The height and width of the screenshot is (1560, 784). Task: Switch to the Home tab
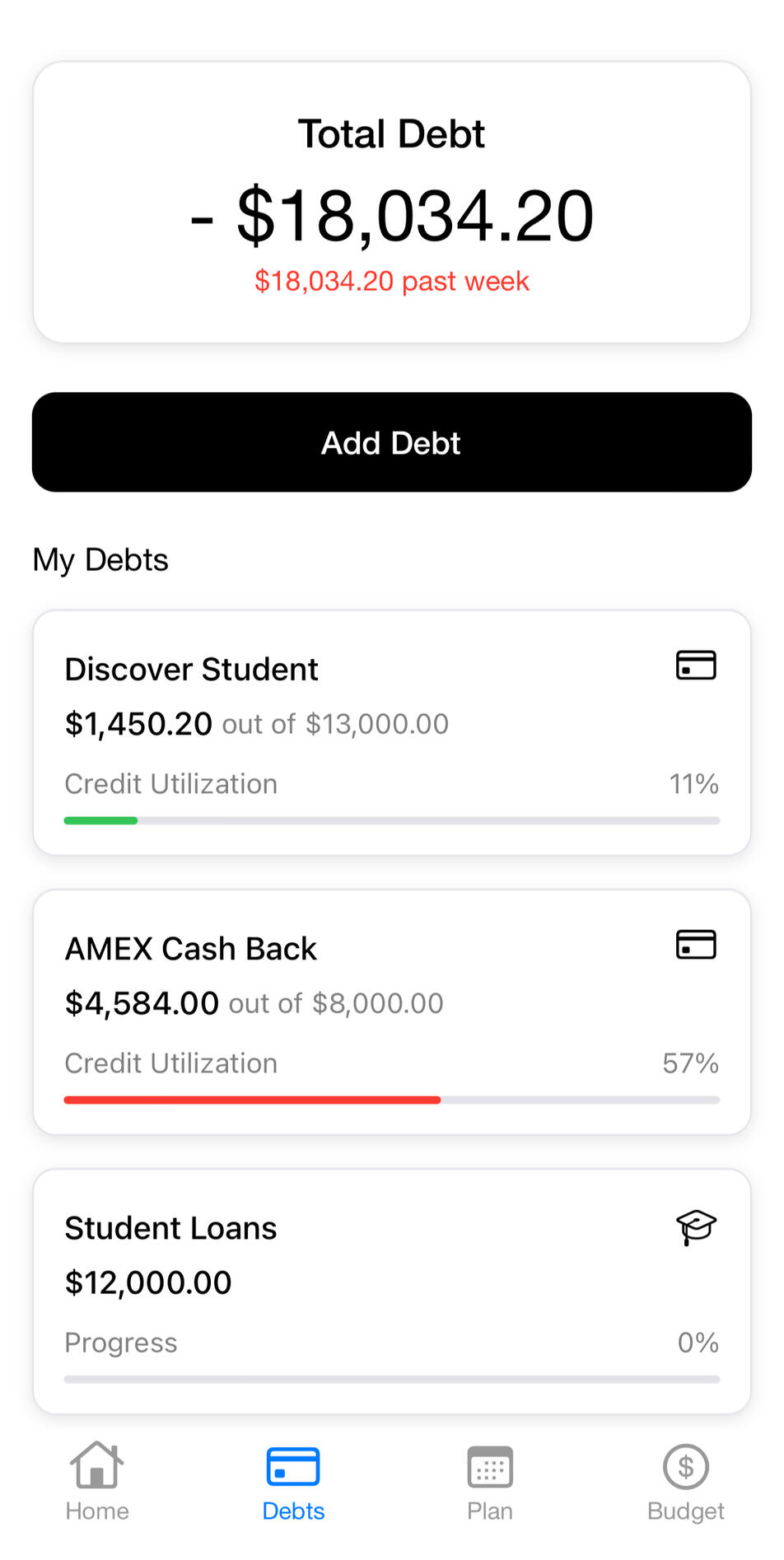(x=97, y=1482)
